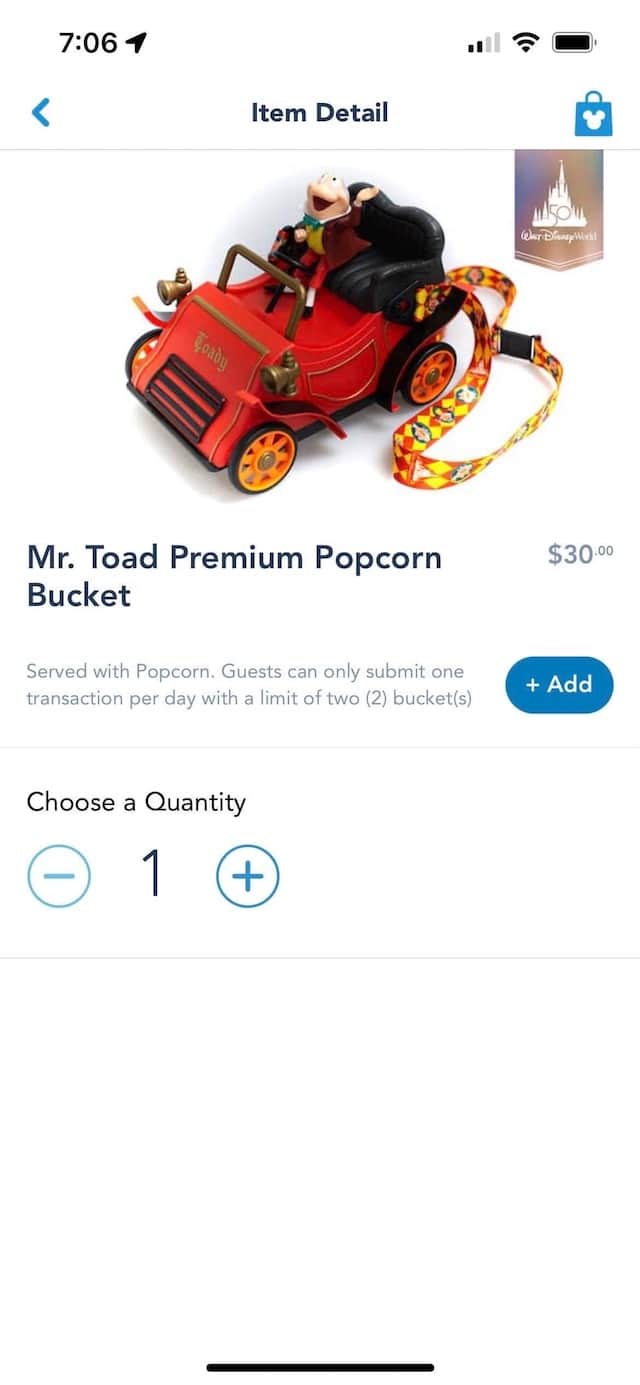Screen dimensions: 640x1385
Task: Open the shopping bag cart
Action: point(593,113)
